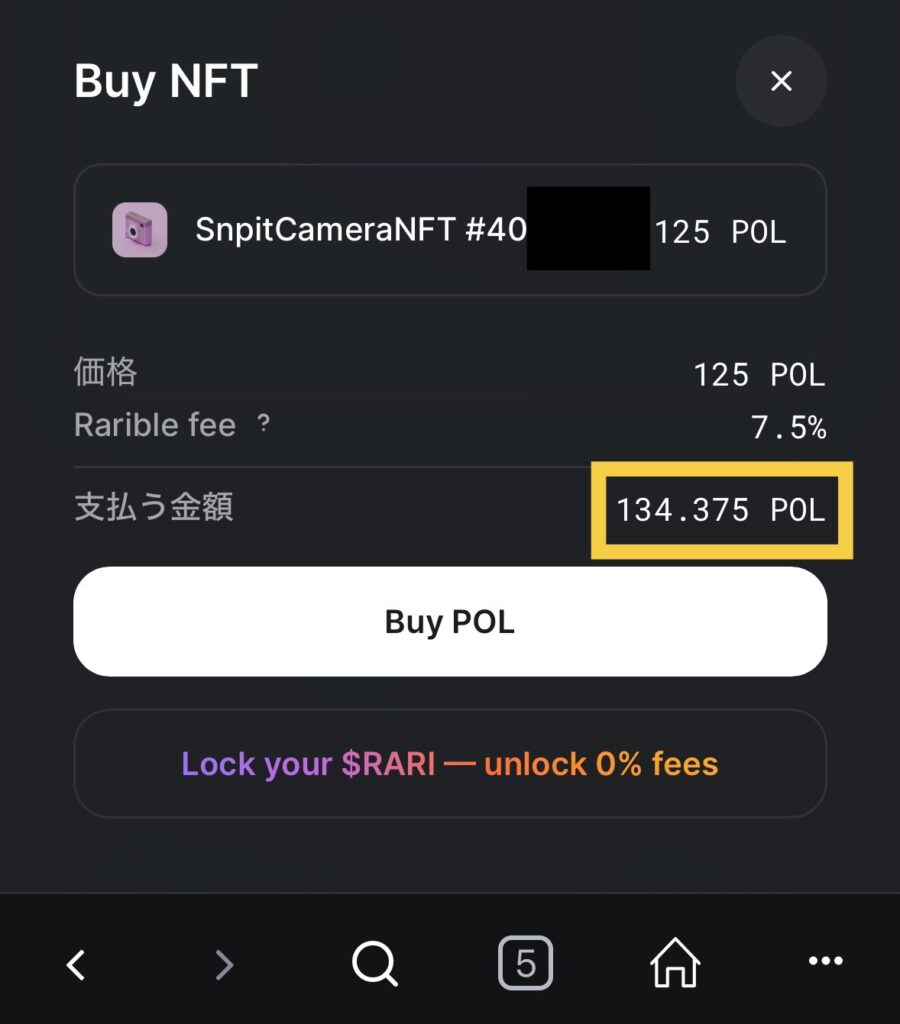The height and width of the screenshot is (1024, 900).
Task: Tap the Buy POL button
Action: 450,622
